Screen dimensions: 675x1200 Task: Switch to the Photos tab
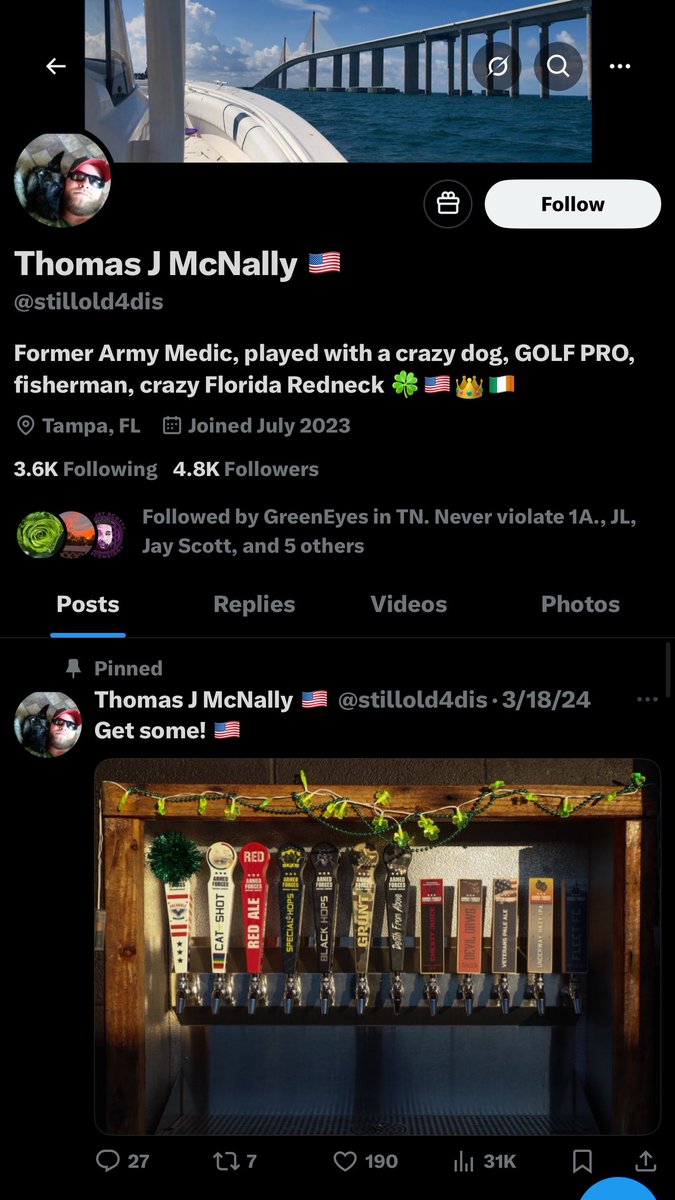click(580, 604)
